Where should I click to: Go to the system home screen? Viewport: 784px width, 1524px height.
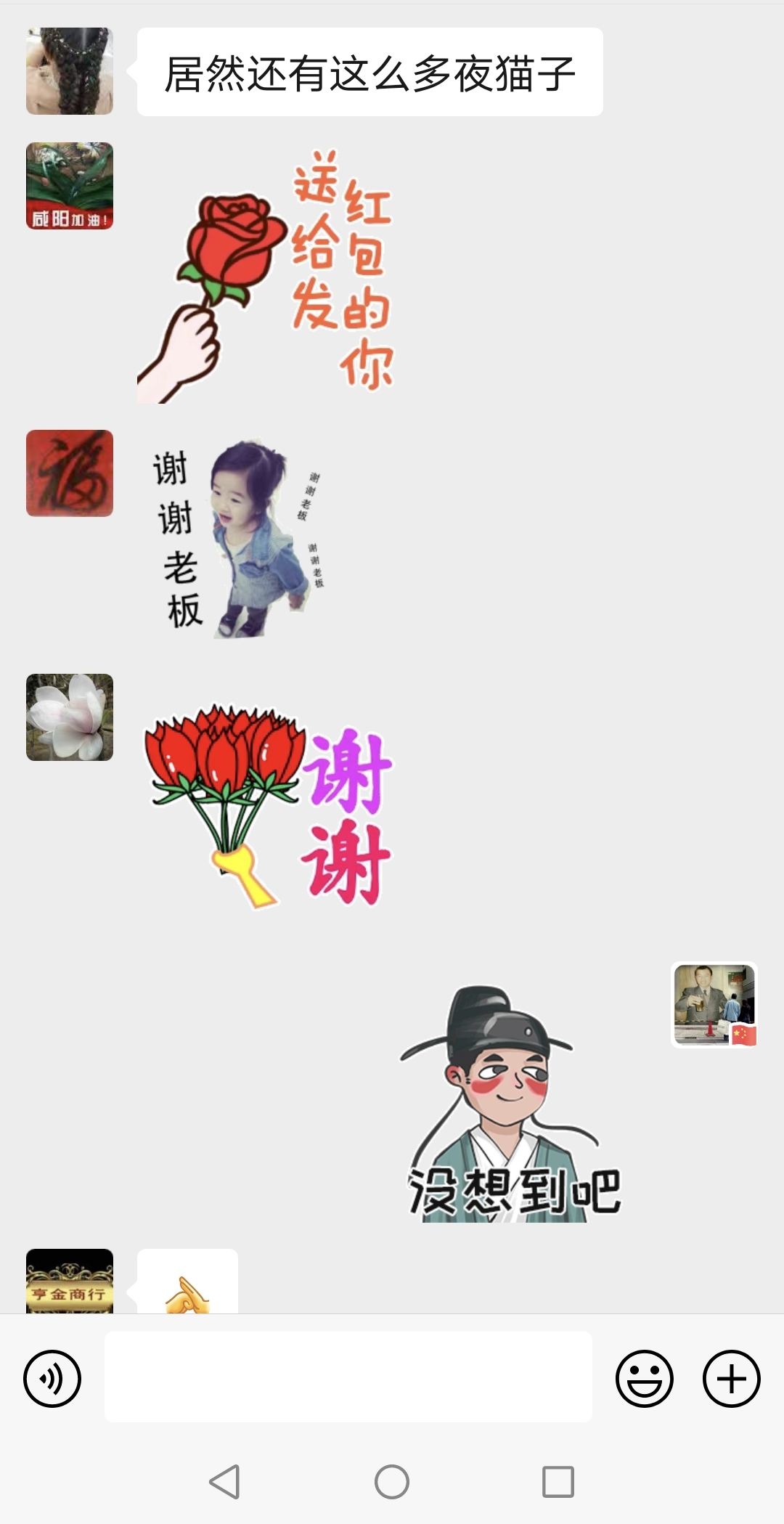coord(392,1481)
